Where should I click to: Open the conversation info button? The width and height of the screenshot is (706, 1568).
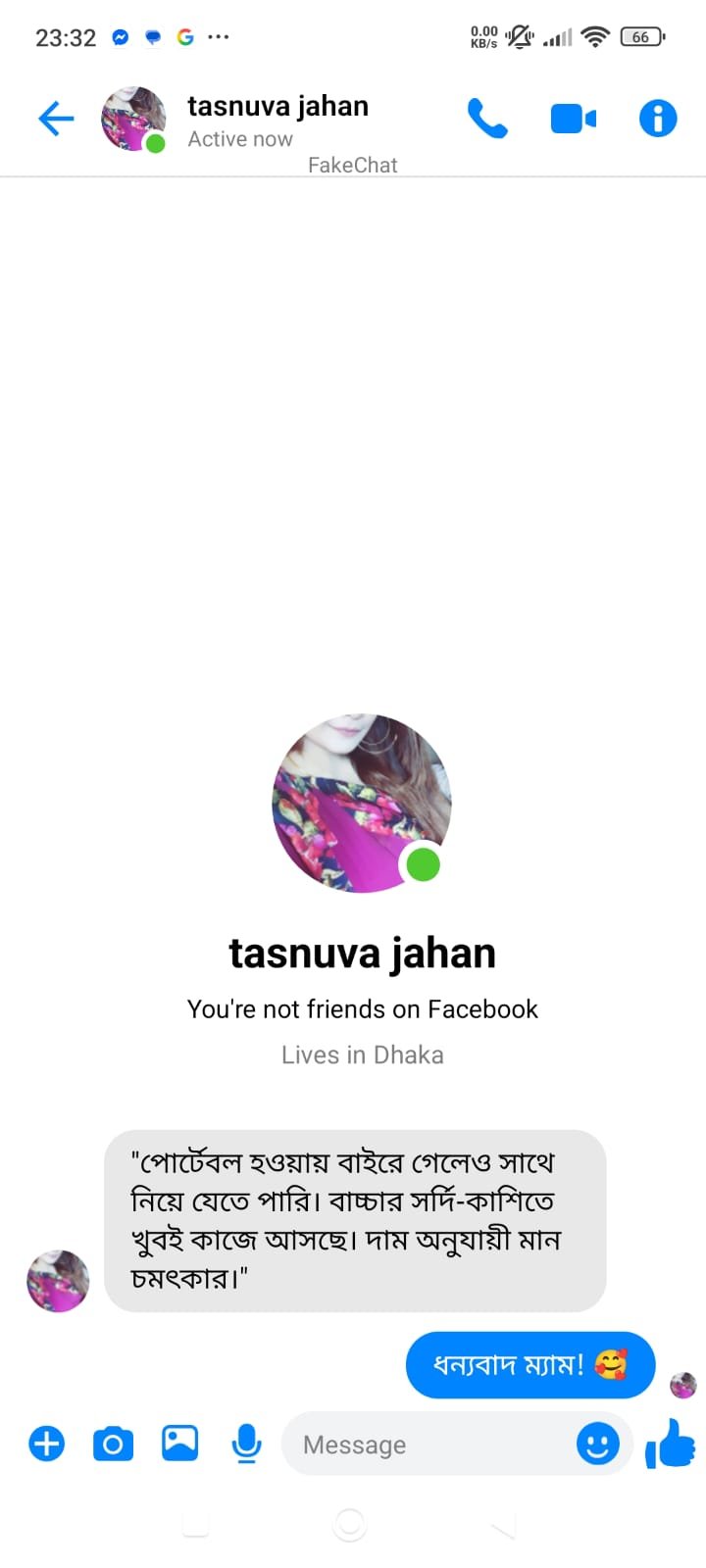(658, 120)
